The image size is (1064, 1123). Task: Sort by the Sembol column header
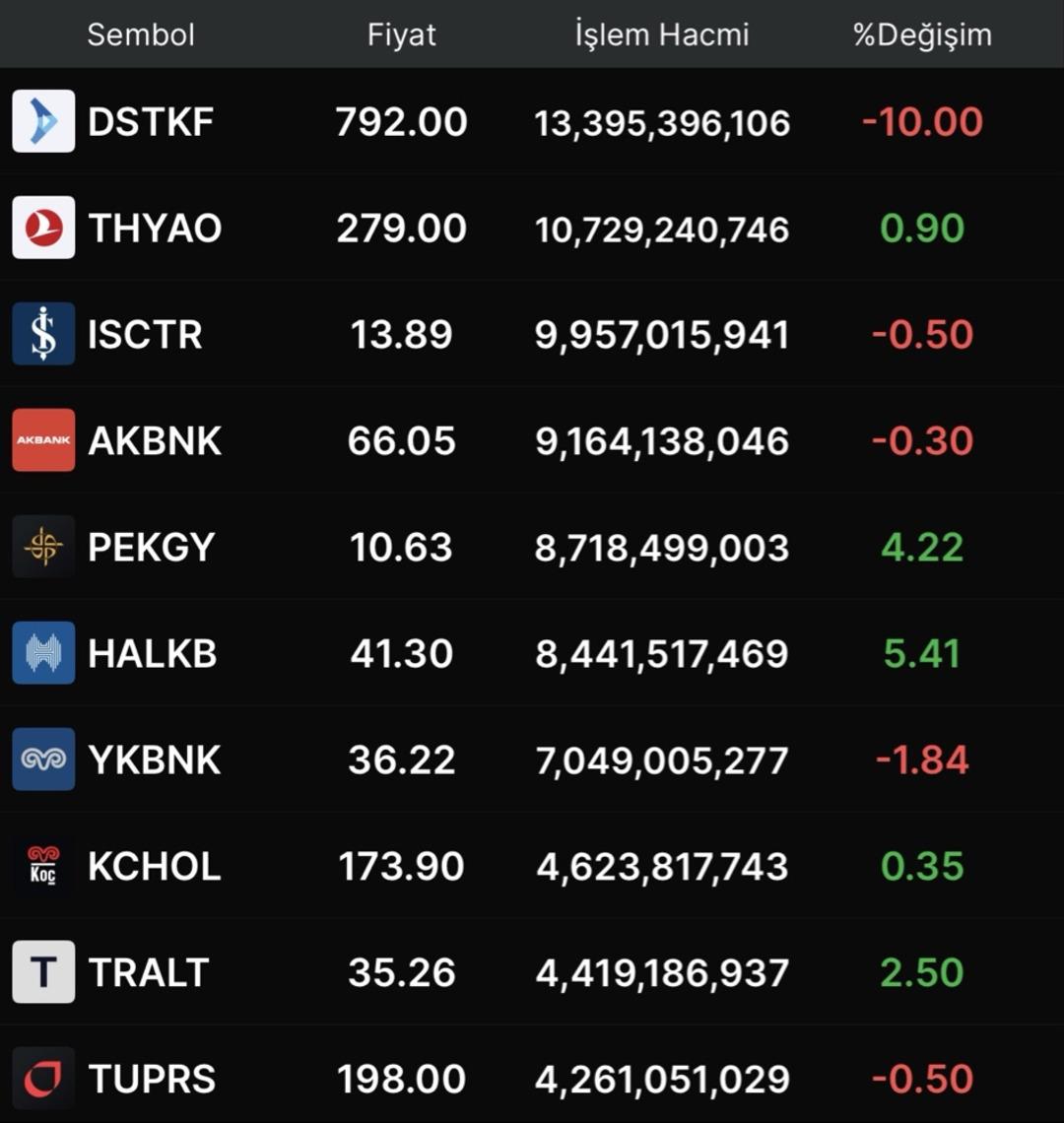[141, 34]
